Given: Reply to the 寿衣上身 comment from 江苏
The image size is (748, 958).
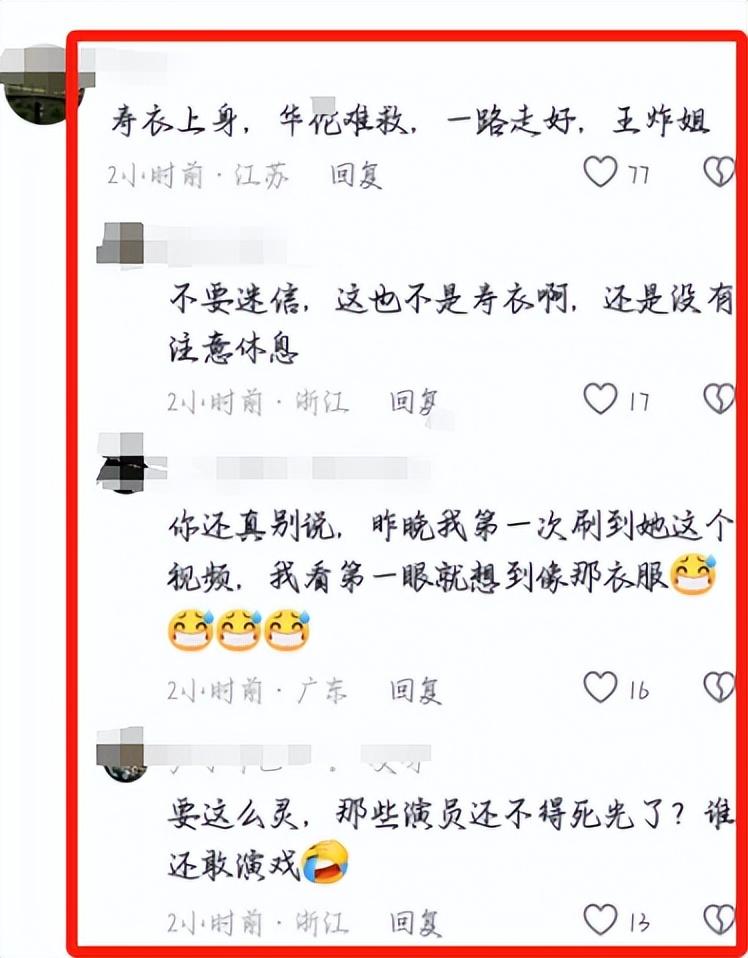Looking at the screenshot, I should click(356, 176).
